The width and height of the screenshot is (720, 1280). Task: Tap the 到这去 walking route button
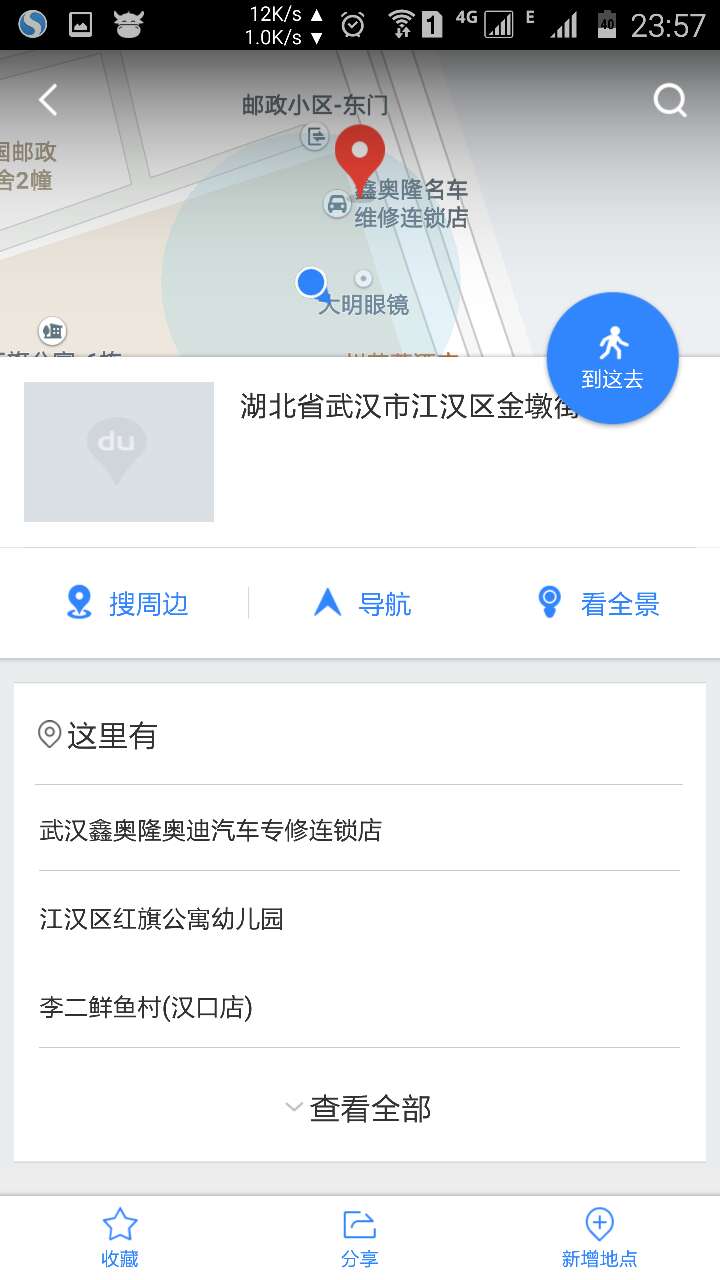pos(612,358)
